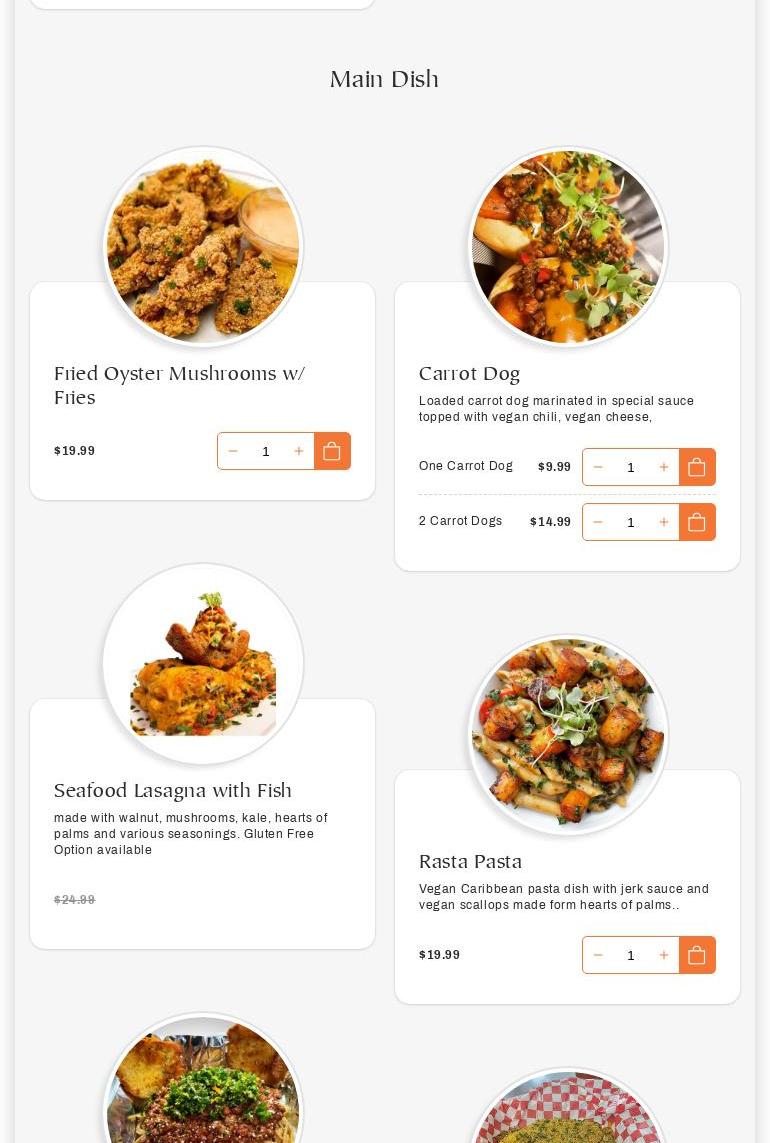Open the Rasta Pasta dish photo
The image size is (770, 1143).
tap(568, 735)
